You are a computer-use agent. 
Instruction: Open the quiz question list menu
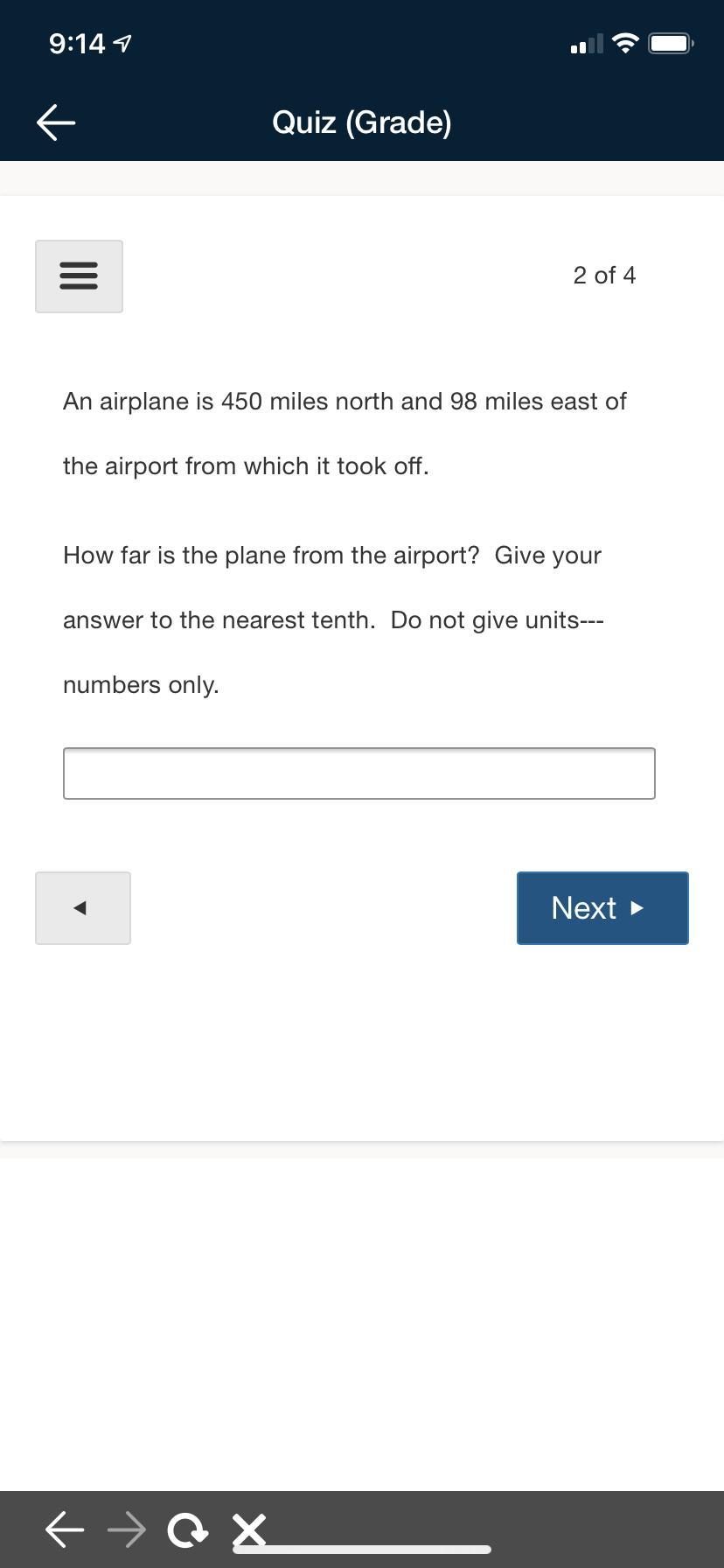pyautogui.click(x=79, y=276)
